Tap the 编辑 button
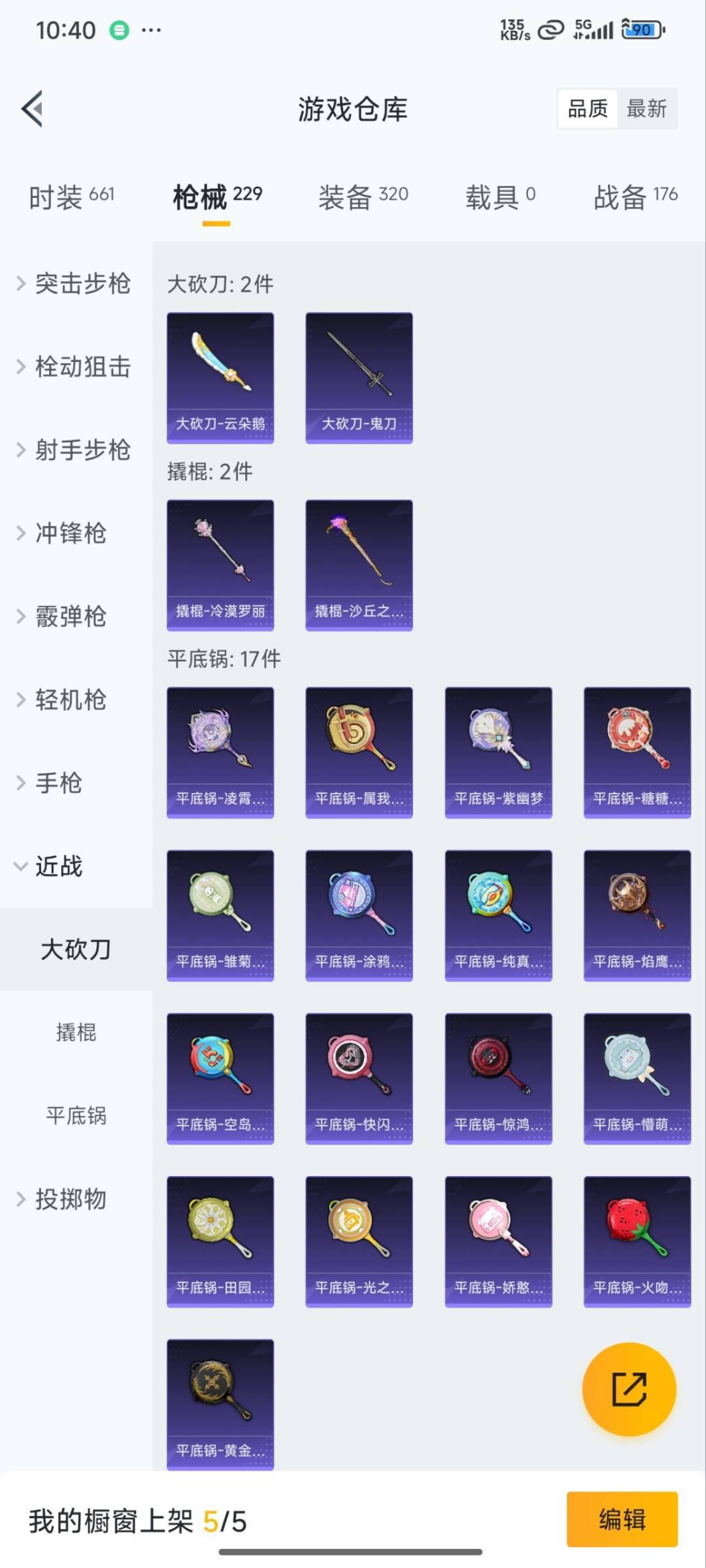 622,1519
